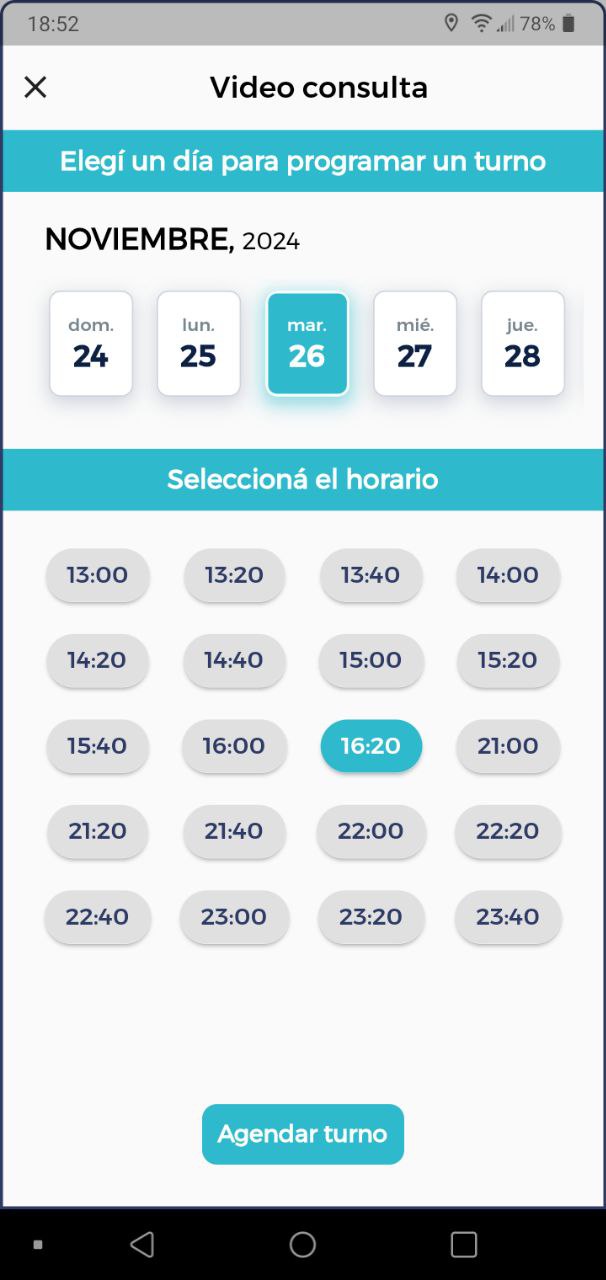Select the 21:00 time slot
This screenshot has height=1280, width=606.
508,746
